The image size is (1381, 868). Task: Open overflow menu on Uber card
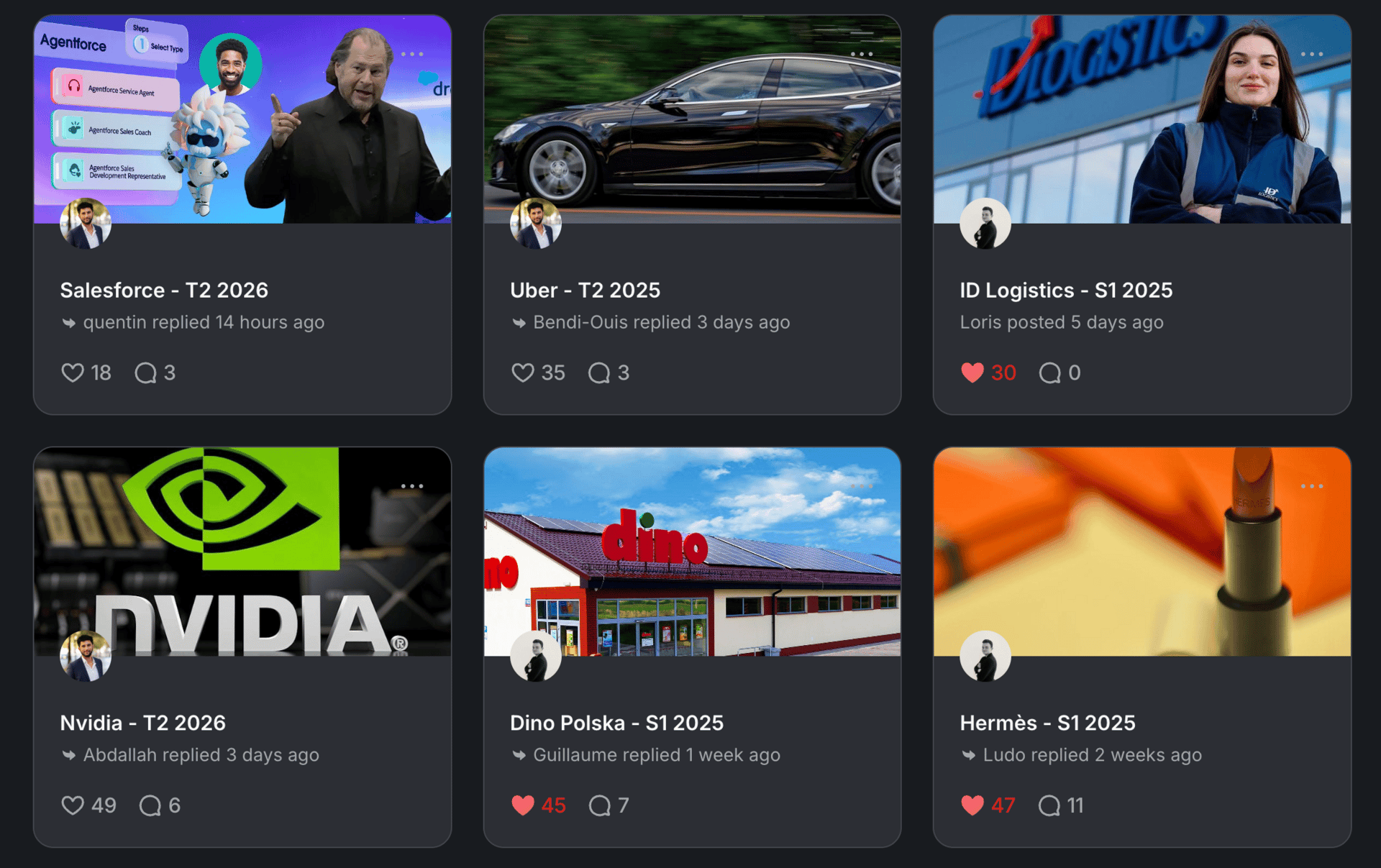pyautogui.click(x=862, y=54)
